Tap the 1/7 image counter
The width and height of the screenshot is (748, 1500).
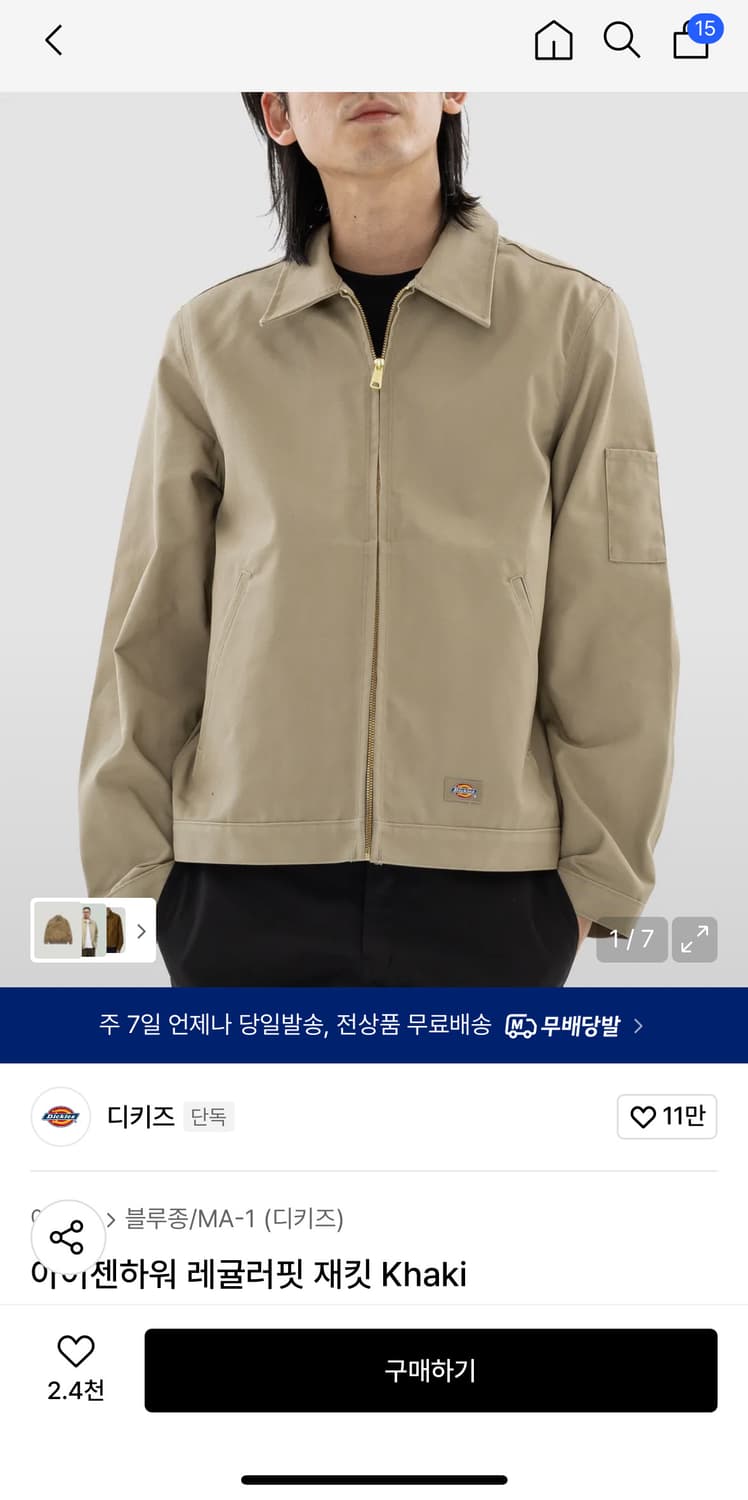(631, 939)
